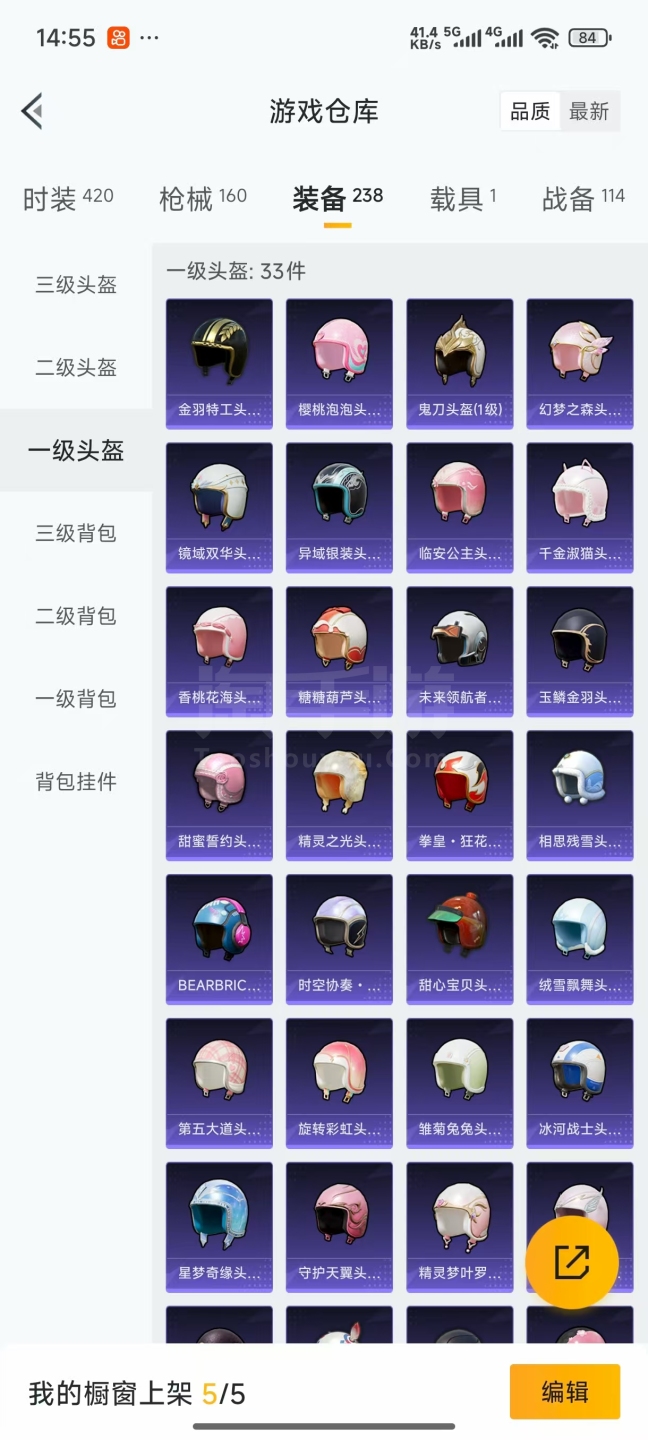Switch to the 载具 tab
Image resolution: width=648 pixels, height=1440 pixels.
(x=464, y=199)
